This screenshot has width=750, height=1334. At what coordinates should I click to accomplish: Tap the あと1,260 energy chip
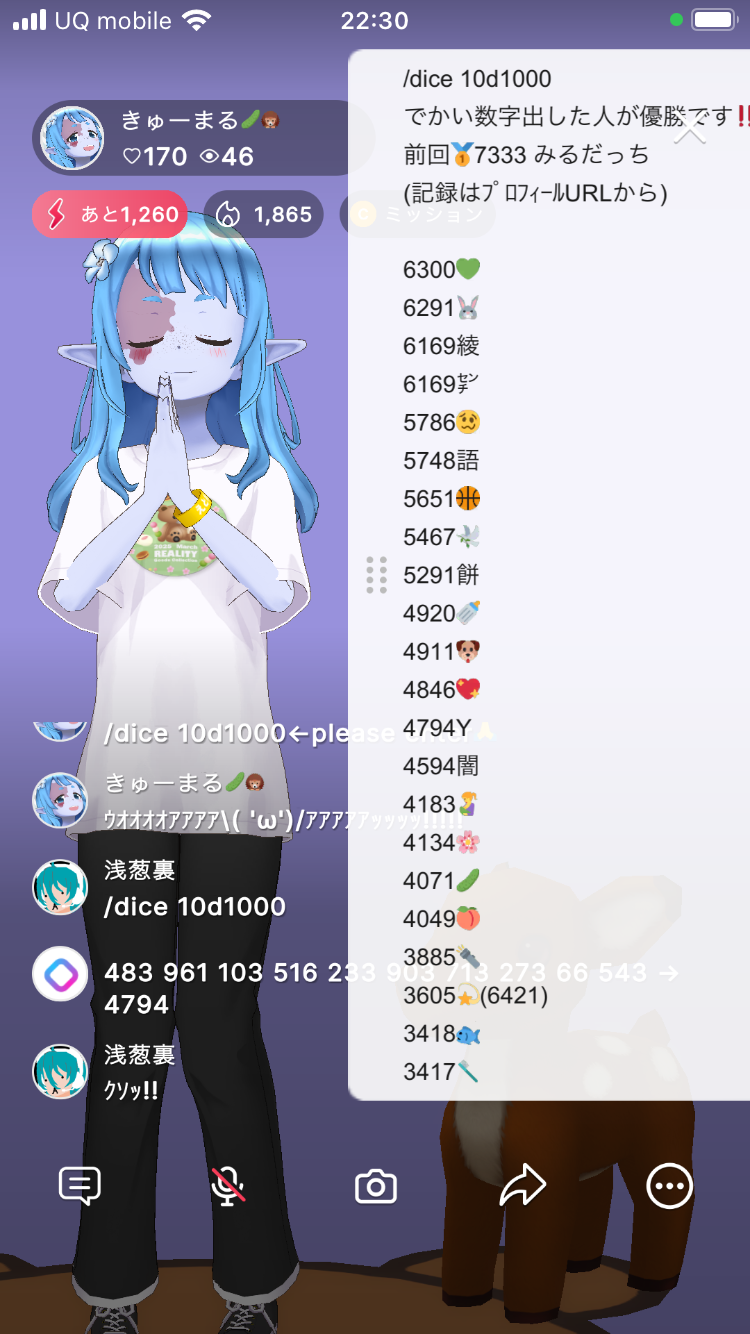click(x=110, y=214)
